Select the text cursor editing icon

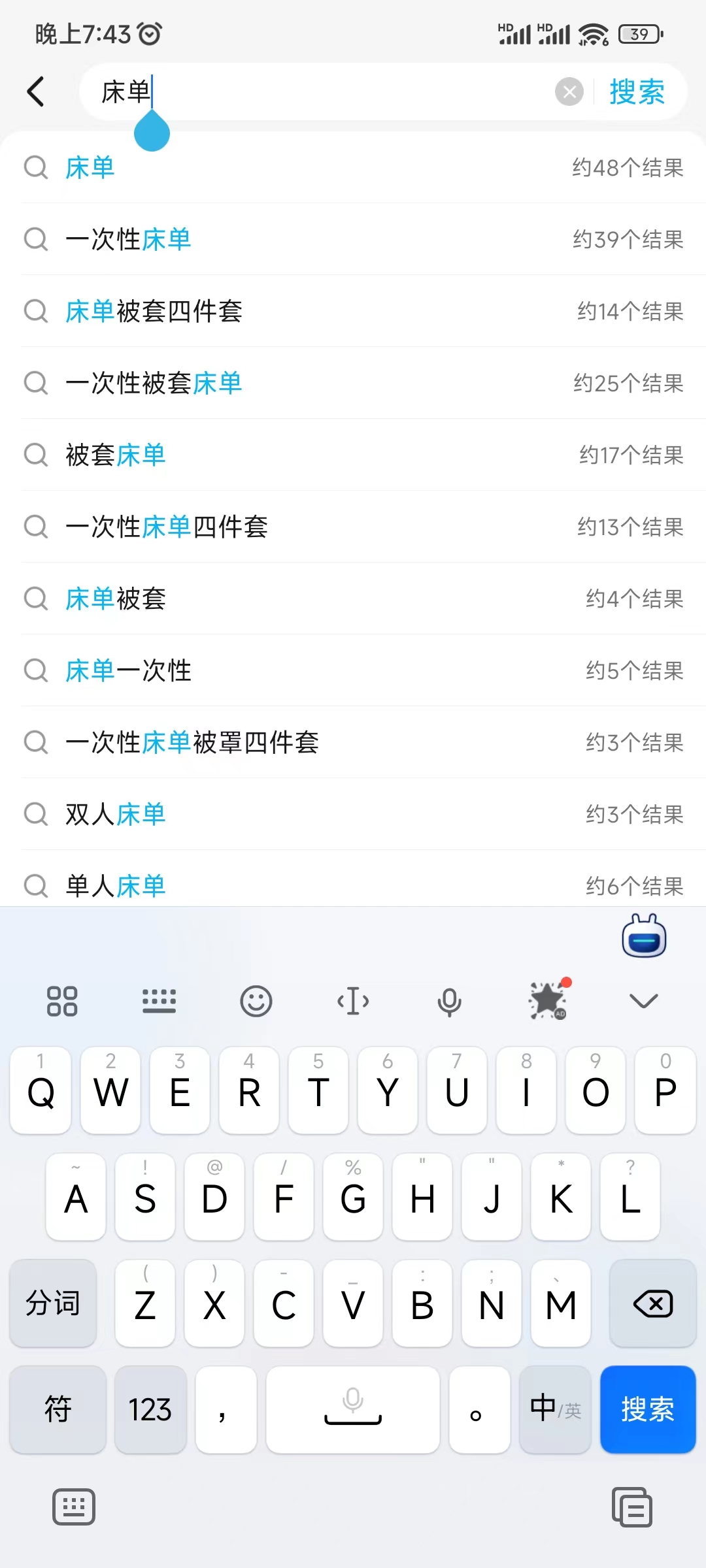pyautogui.click(x=353, y=1001)
